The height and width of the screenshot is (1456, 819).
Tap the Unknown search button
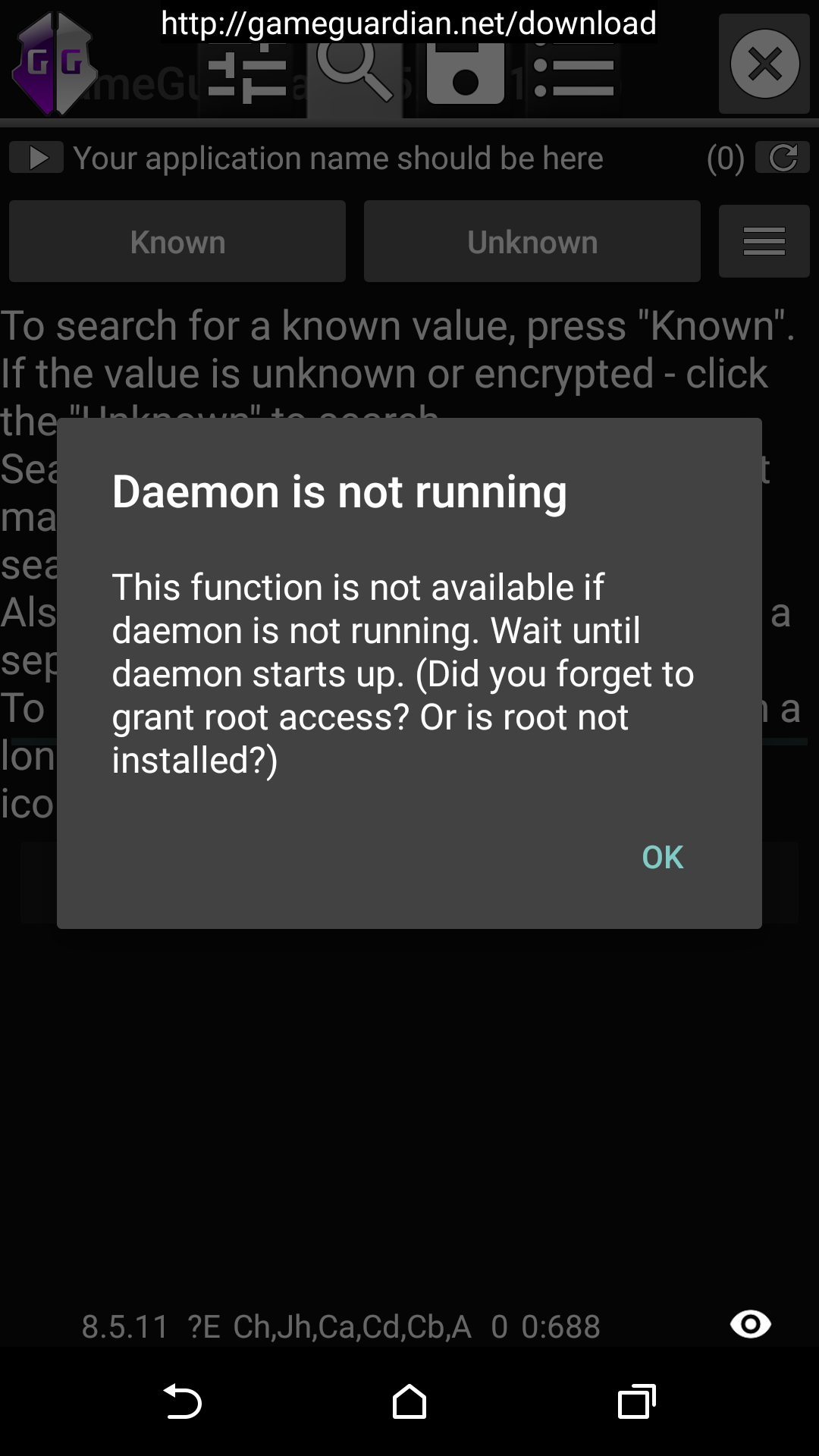point(532,242)
